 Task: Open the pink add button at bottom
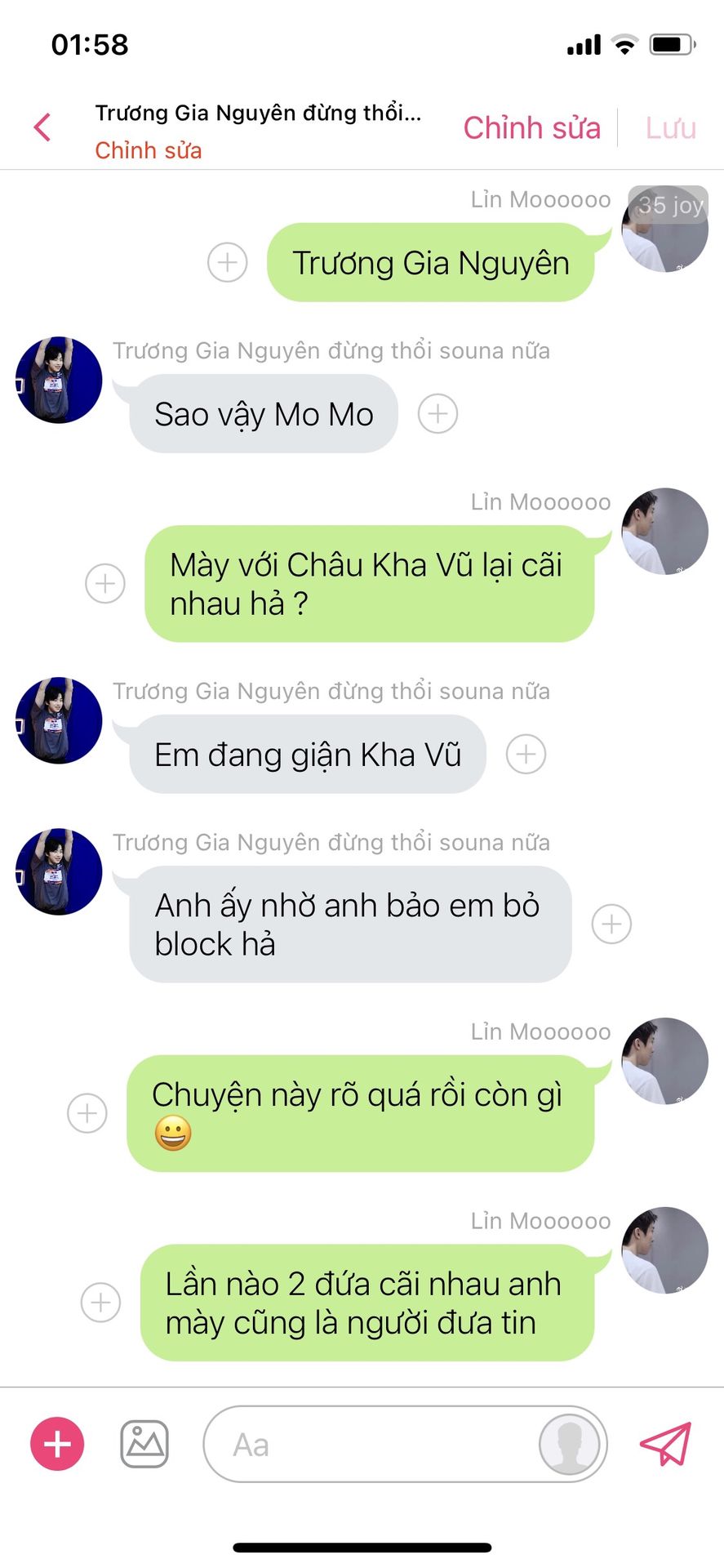[x=57, y=1444]
